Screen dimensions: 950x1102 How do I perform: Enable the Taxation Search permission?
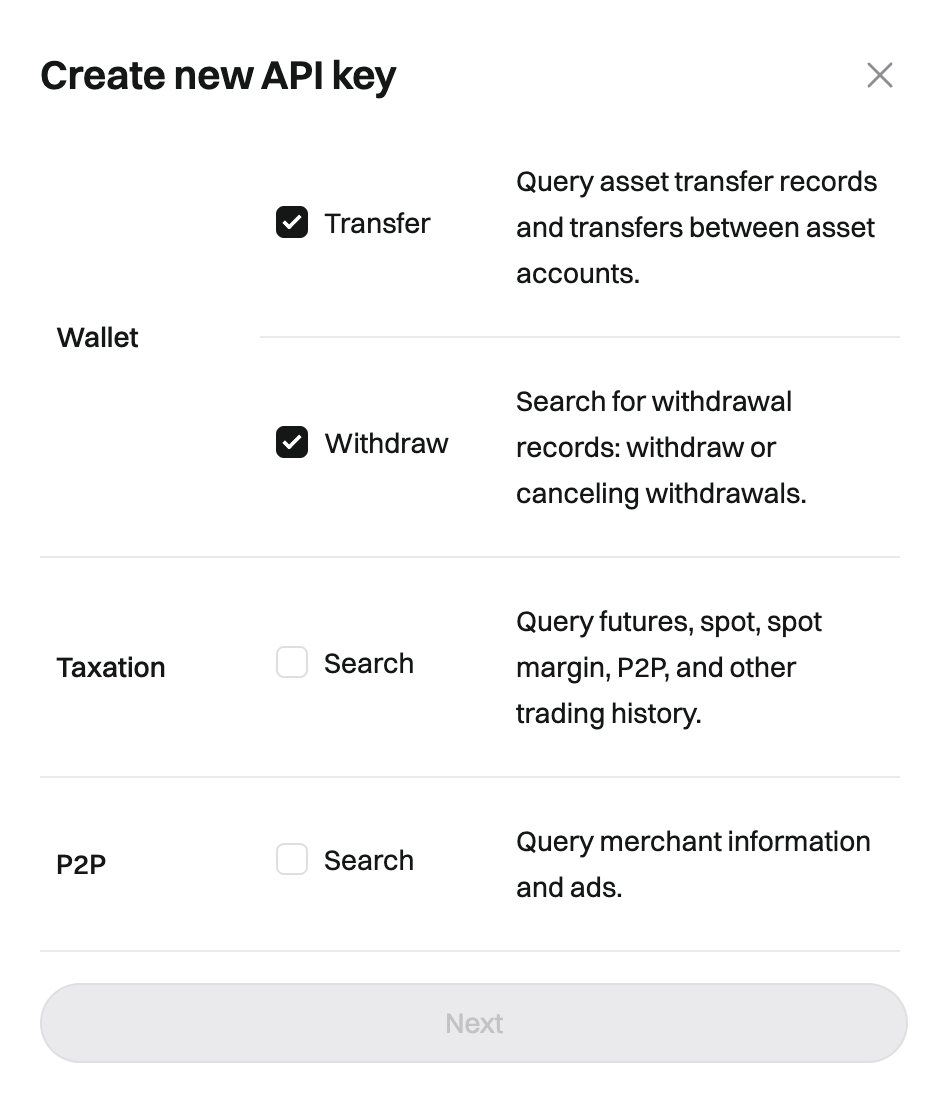point(292,663)
